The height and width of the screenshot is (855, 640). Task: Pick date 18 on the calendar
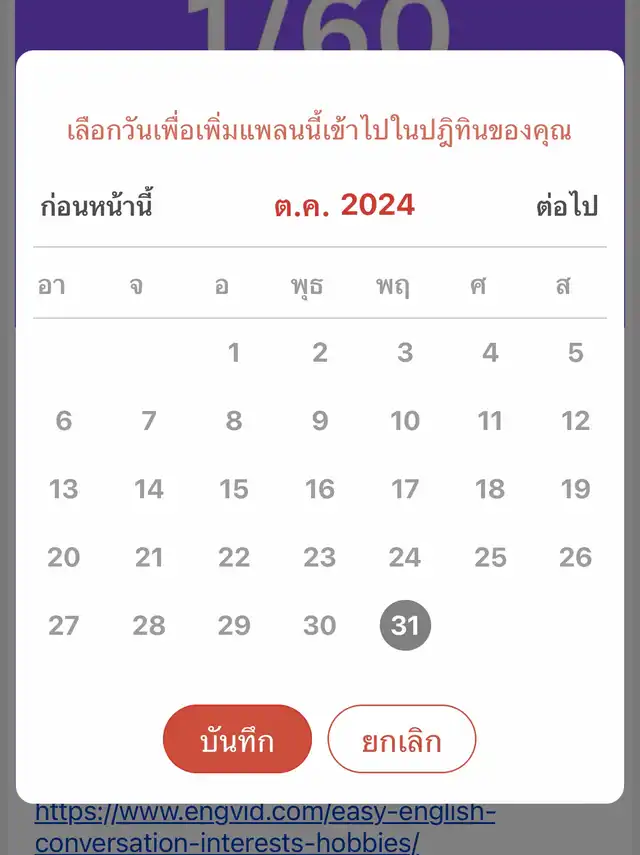[x=490, y=489]
